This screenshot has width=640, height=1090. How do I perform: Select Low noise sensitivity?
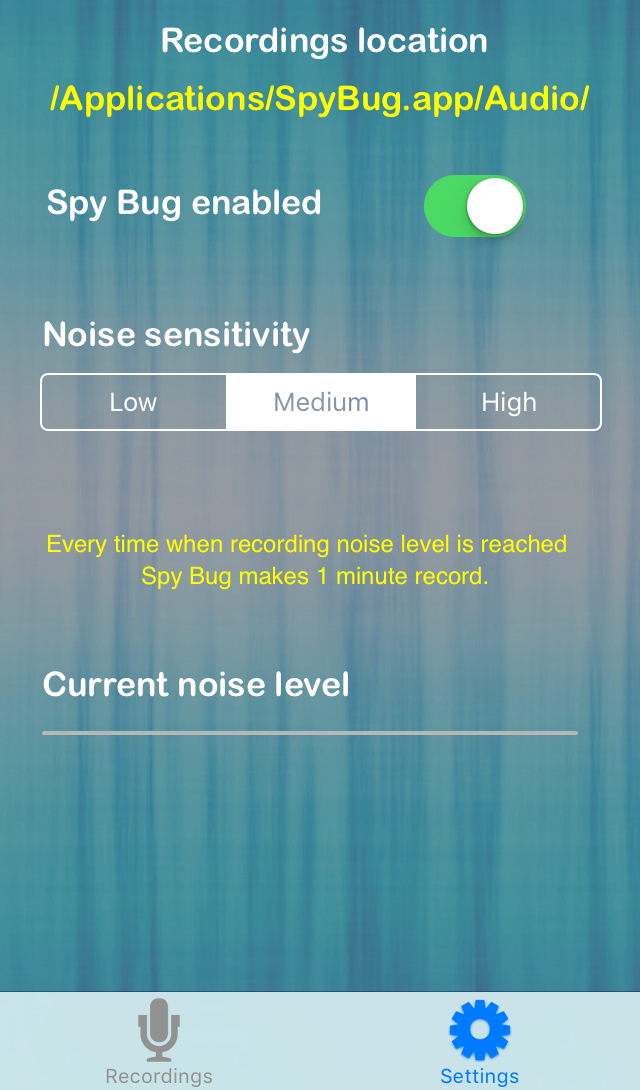pos(133,402)
